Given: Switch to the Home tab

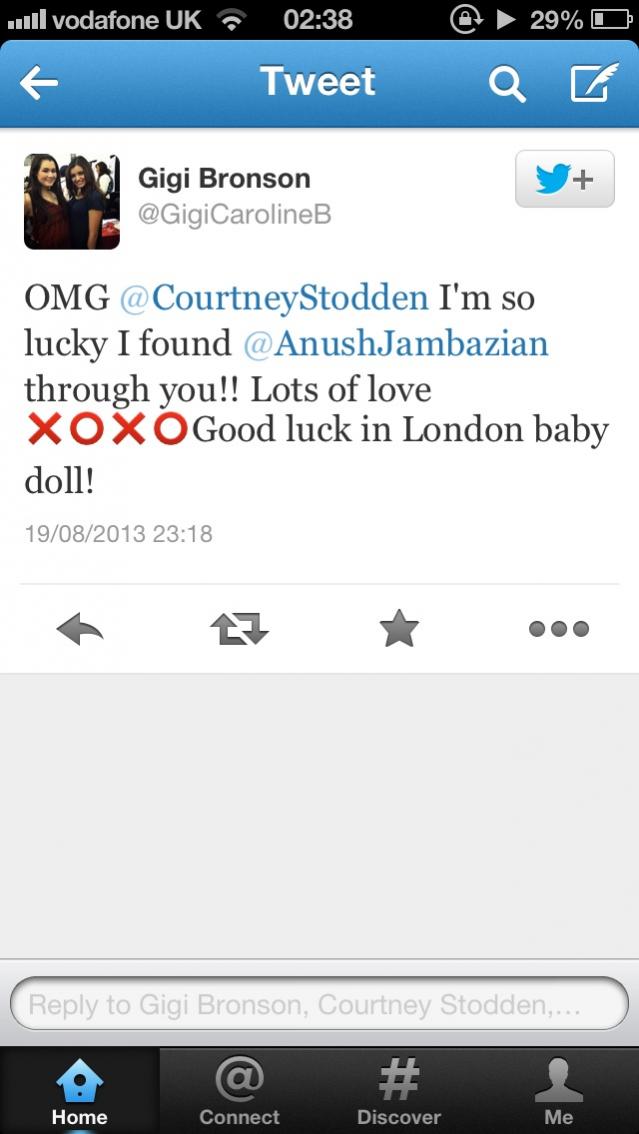Looking at the screenshot, I should click(79, 1091).
